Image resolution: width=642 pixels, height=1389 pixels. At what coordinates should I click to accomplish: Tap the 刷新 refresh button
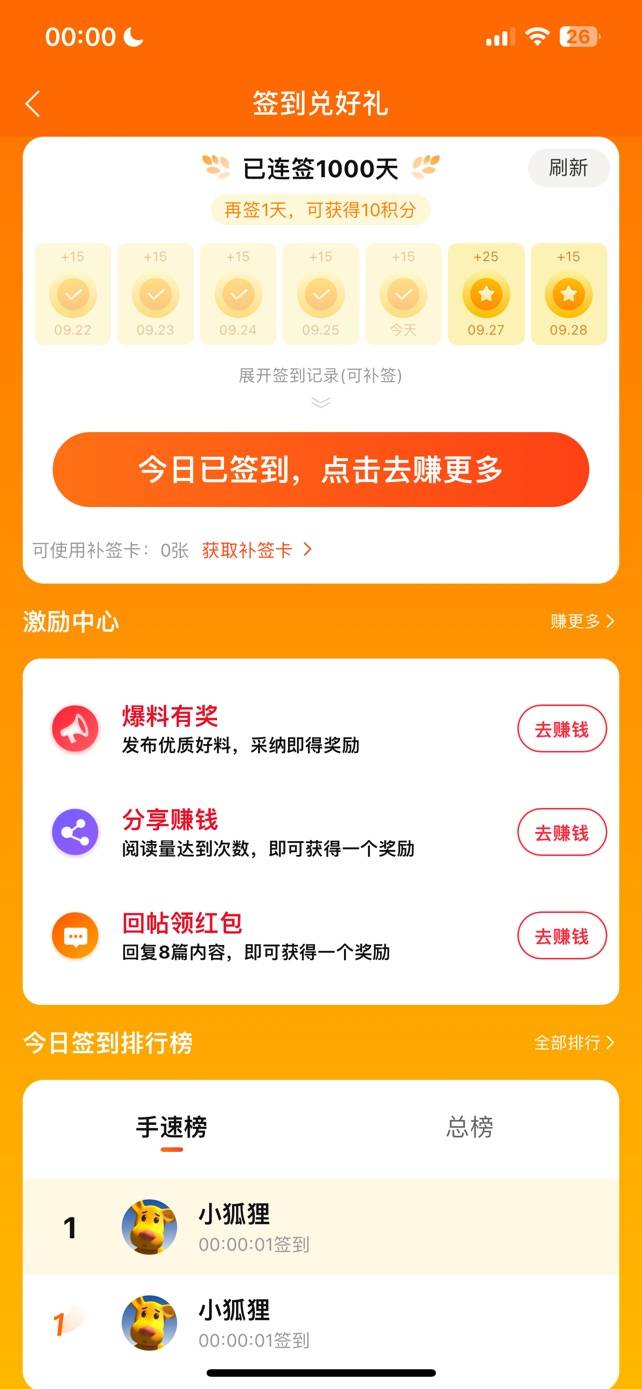tap(568, 168)
